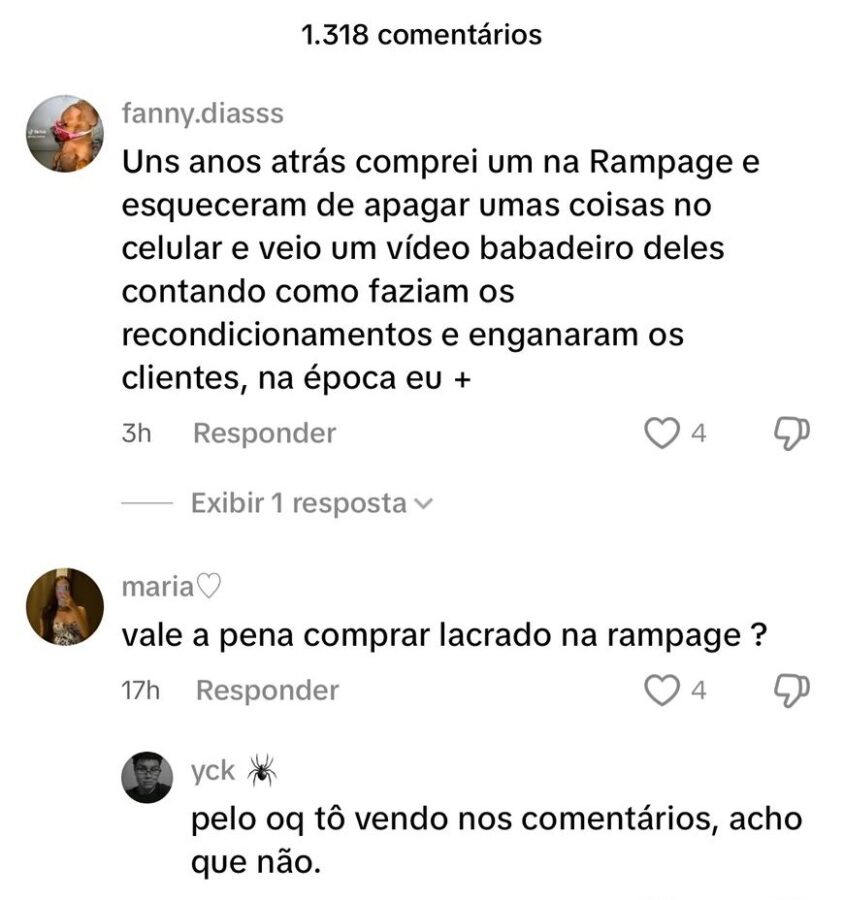
Task: Like maria's comment about Rampage
Action: click(x=660, y=691)
